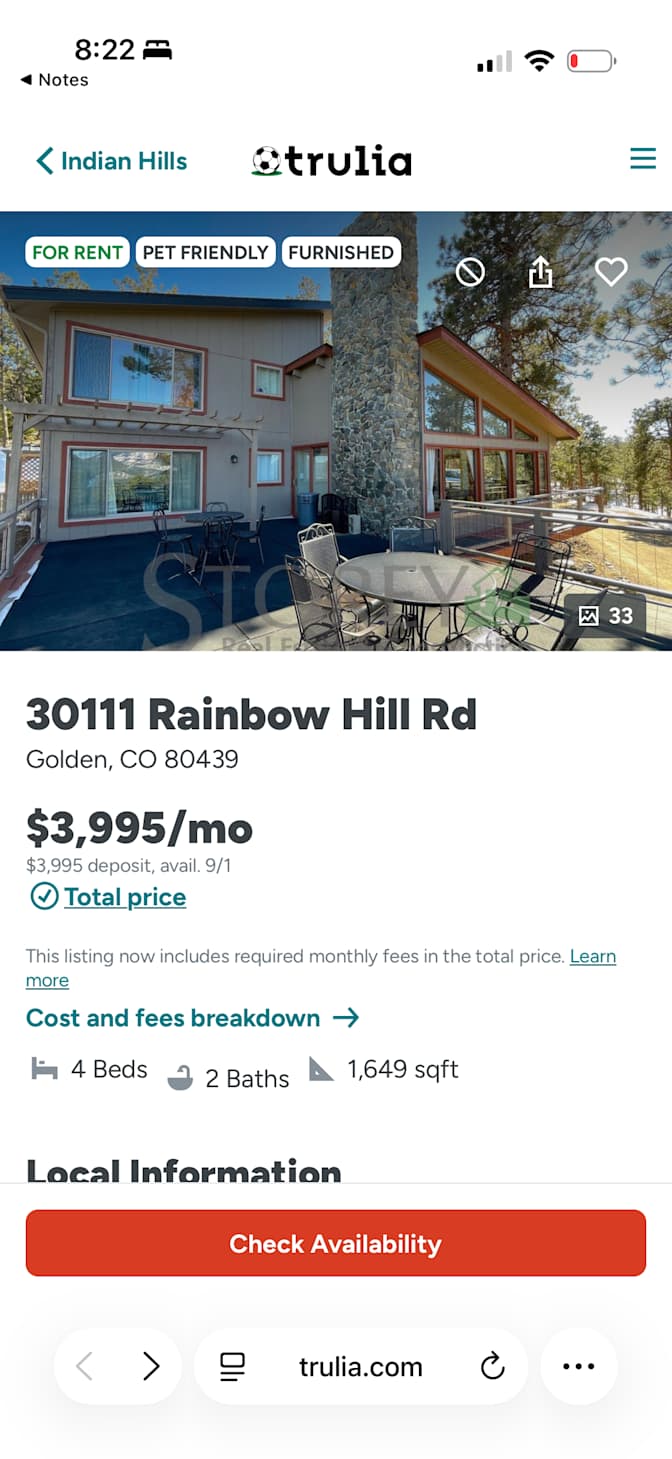Tap the trulia logo to go home
Image resolution: width=672 pixels, height=1459 pixels.
331,161
